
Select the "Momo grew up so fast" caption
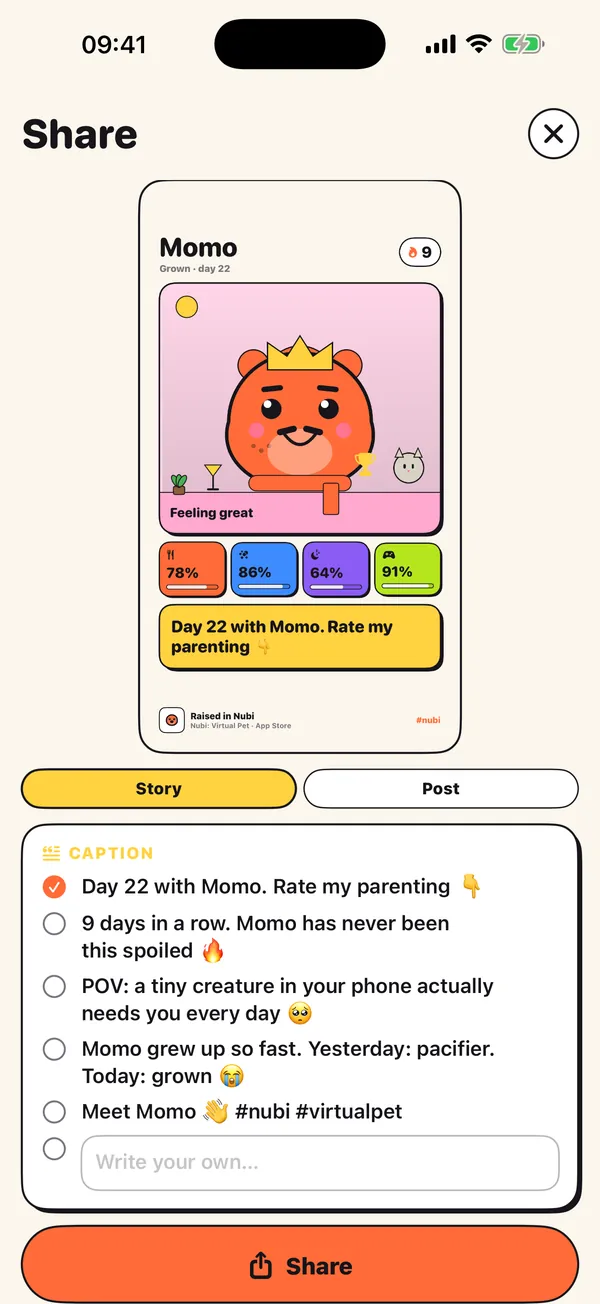269,1062
